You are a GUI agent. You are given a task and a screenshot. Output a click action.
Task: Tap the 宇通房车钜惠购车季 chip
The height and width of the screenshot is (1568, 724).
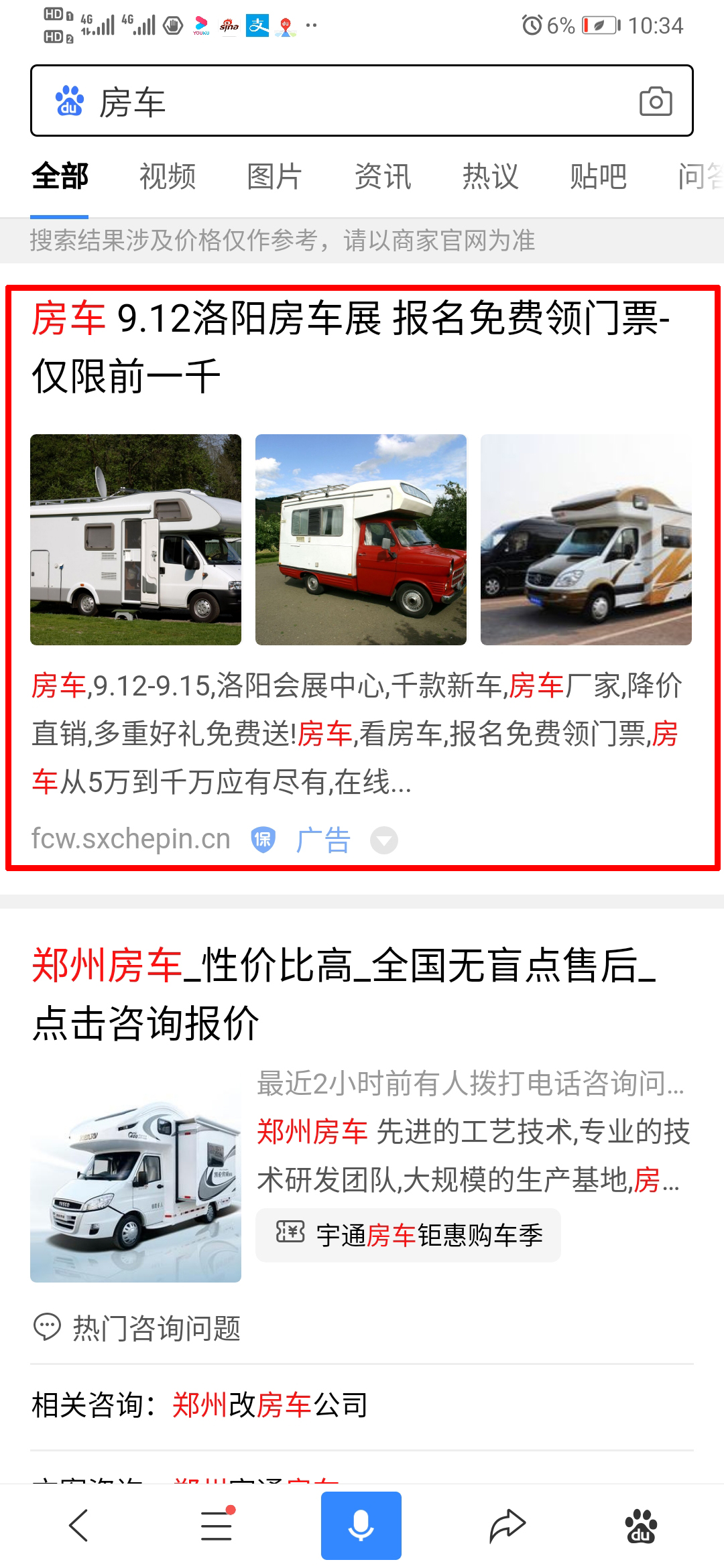(x=408, y=1235)
